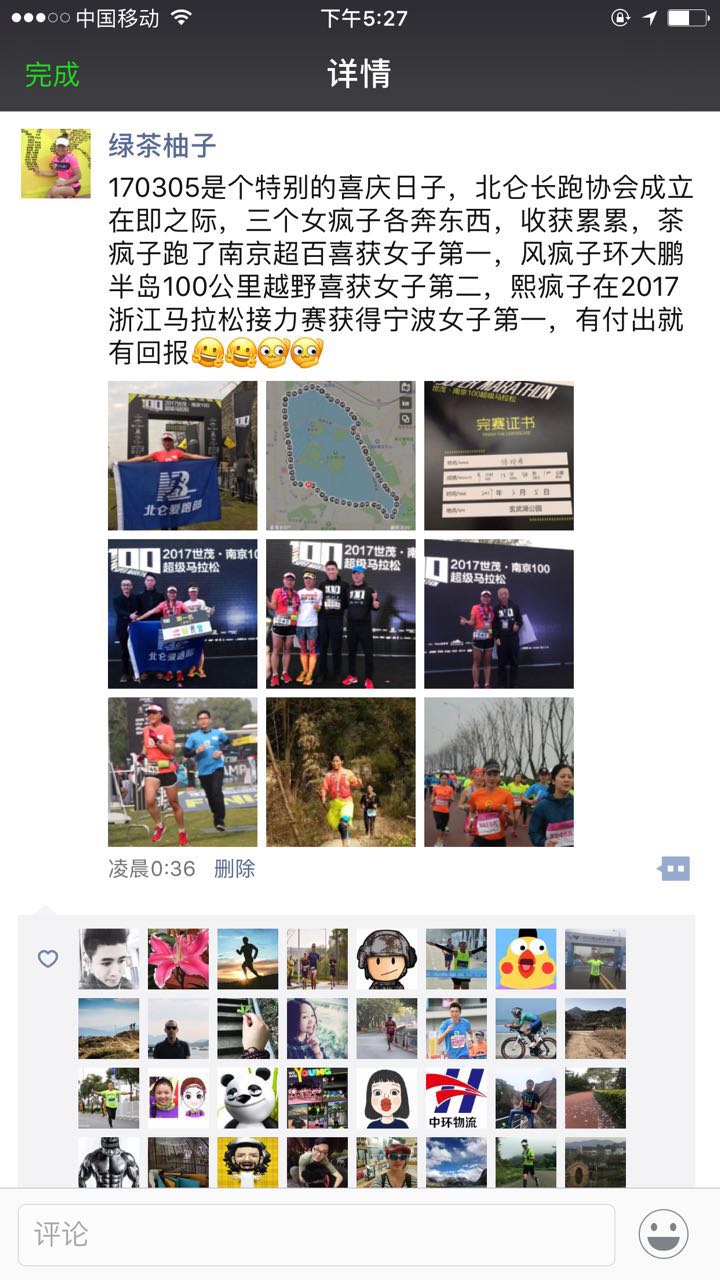View photo with 北仑爱跑部 blue flag
The image size is (720, 1280).
point(182,455)
